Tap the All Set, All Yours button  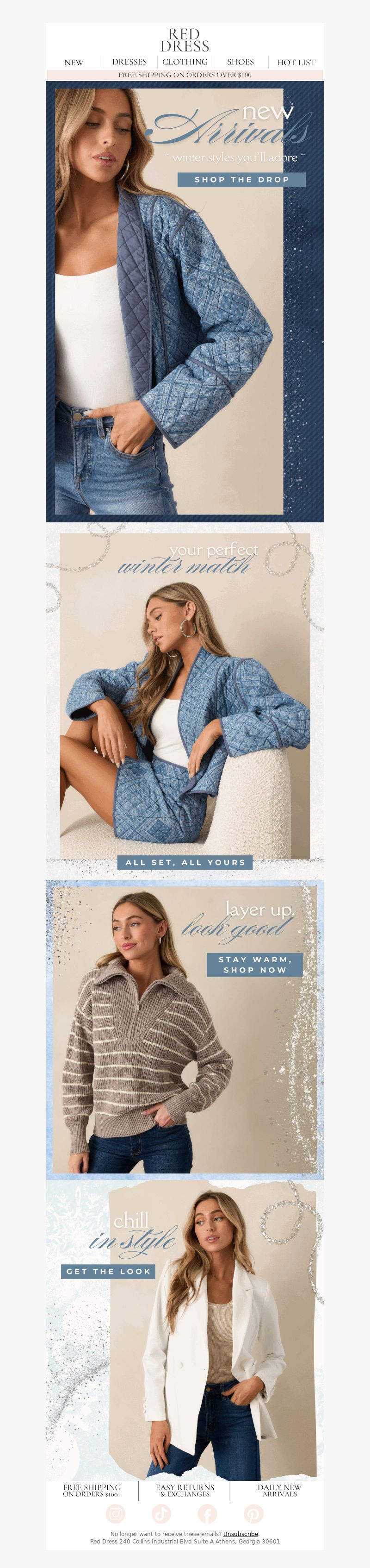pos(185,863)
